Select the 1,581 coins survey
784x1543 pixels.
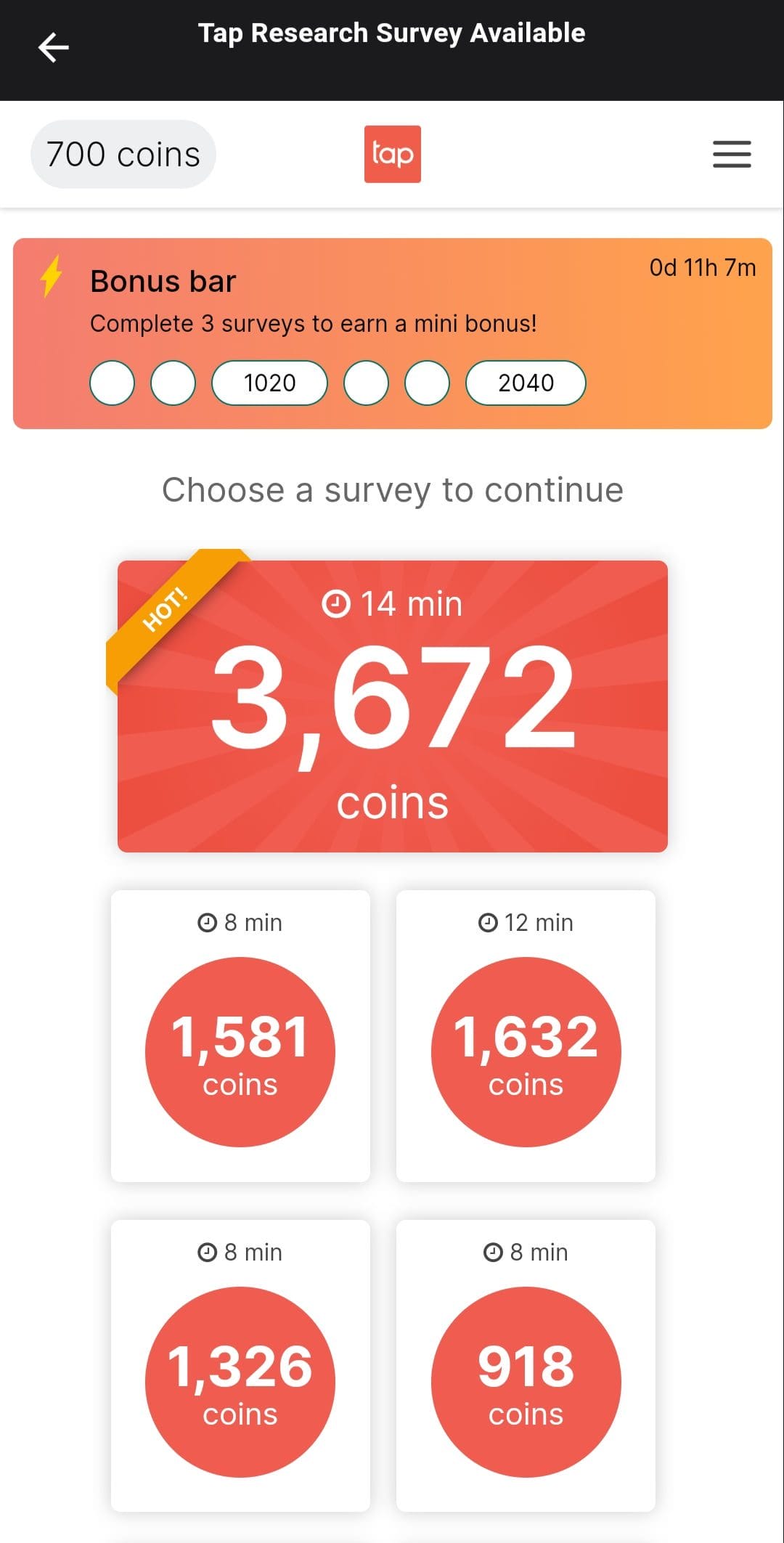(x=240, y=1036)
